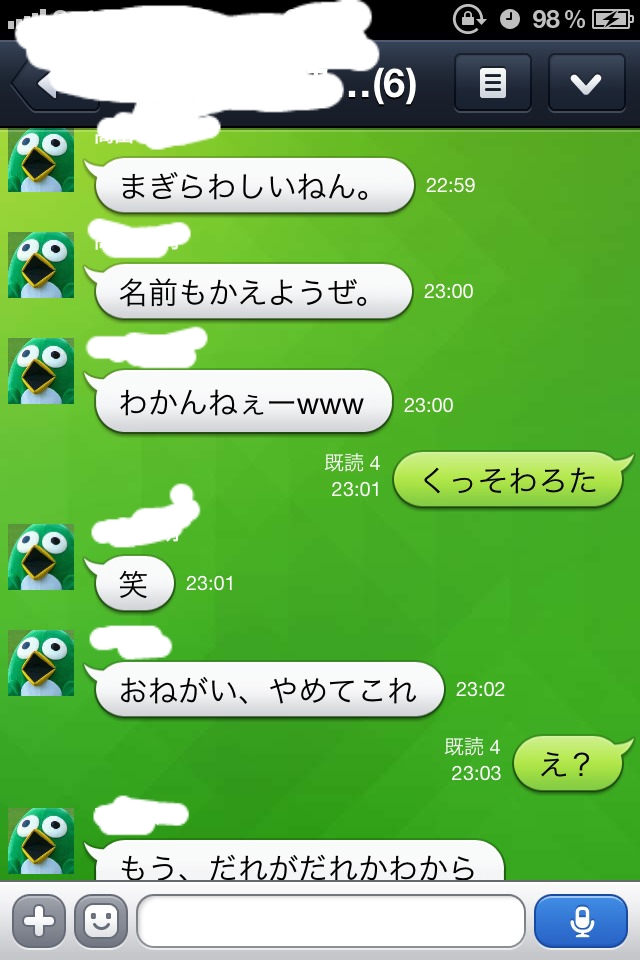Screen dimensions: 640x960
Task: Open the notes icon in the header
Action: 492,84
